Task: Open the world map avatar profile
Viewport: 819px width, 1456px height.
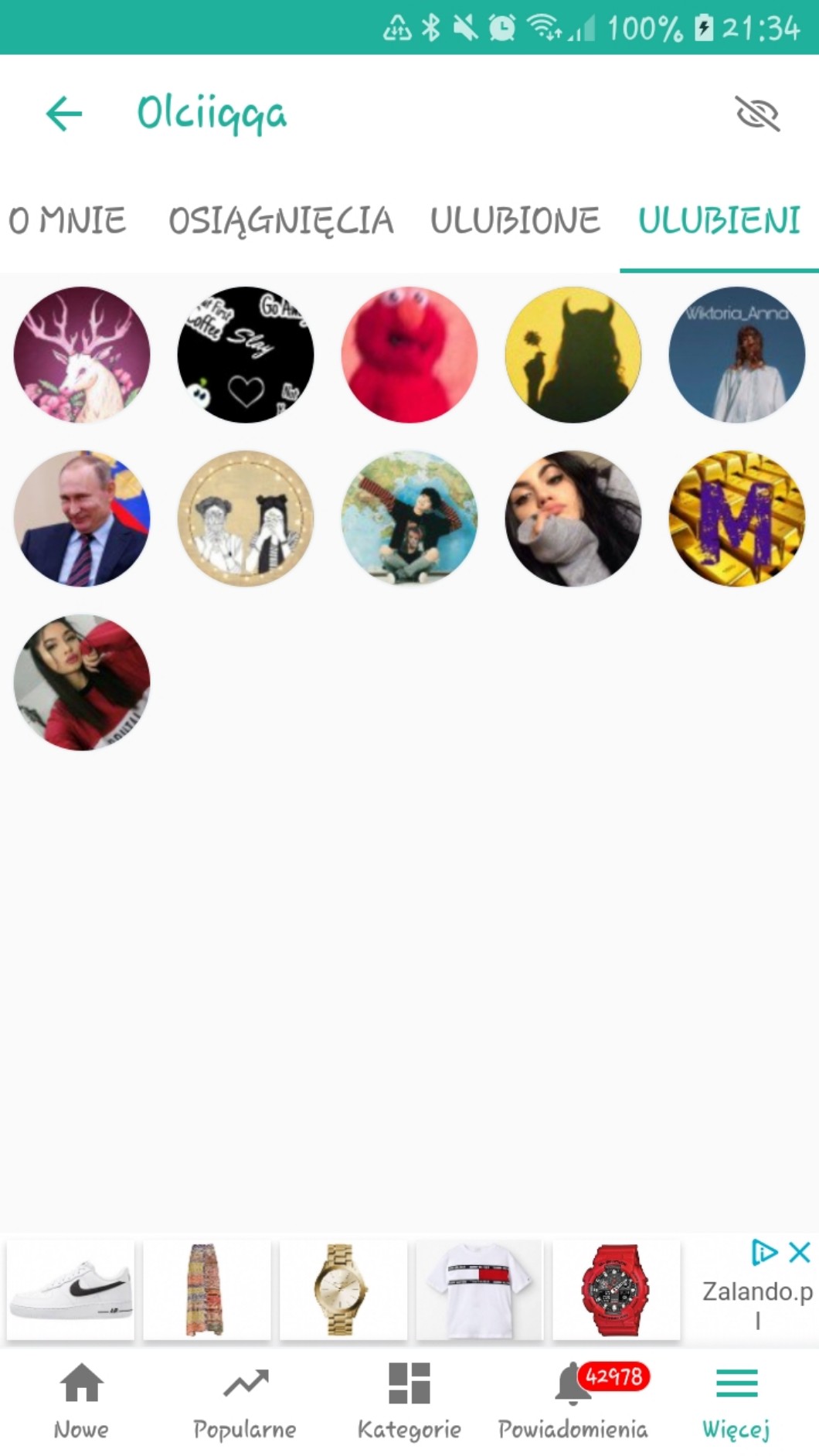Action: pyautogui.click(x=409, y=519)
